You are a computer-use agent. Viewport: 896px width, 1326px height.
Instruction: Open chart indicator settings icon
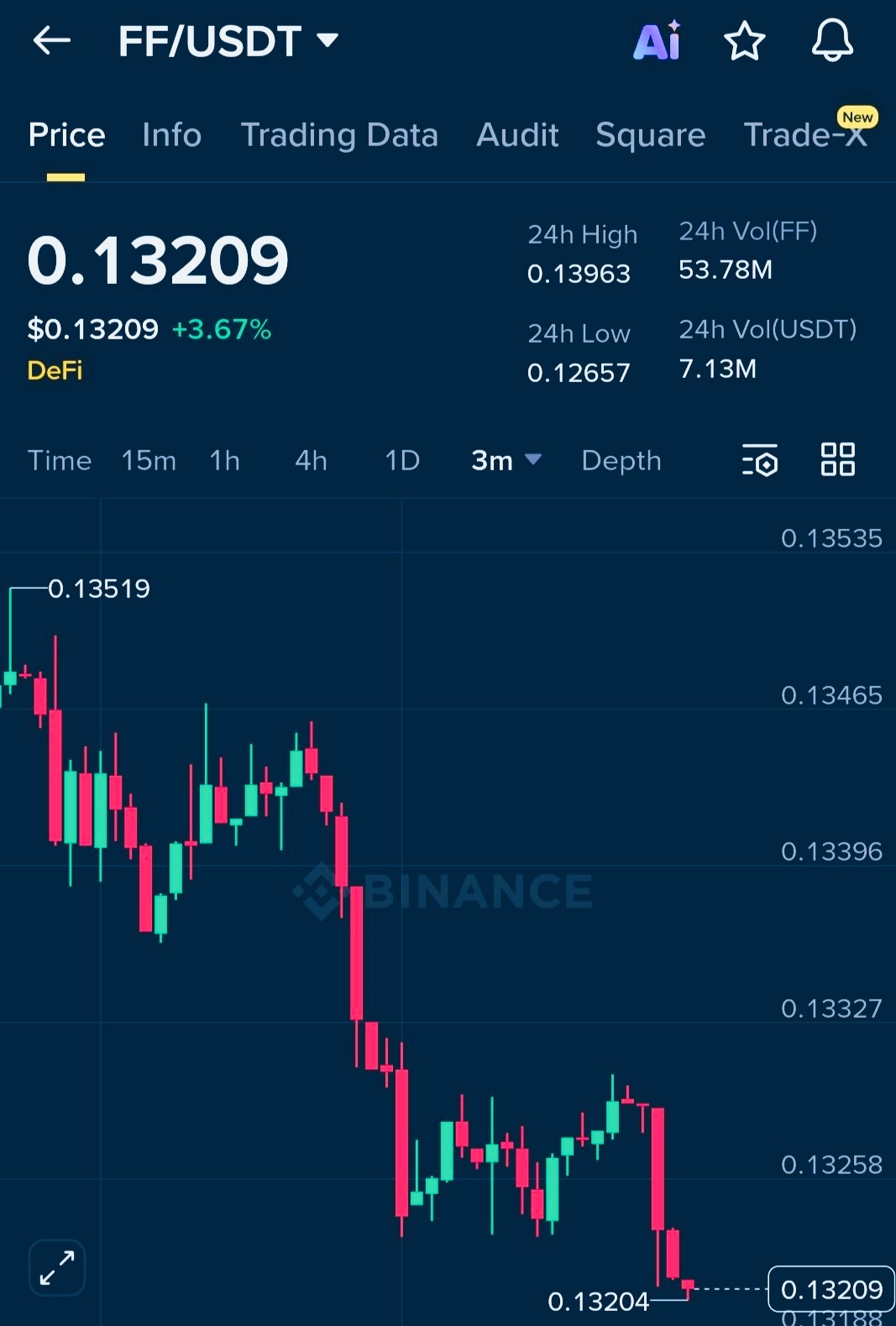760,460
